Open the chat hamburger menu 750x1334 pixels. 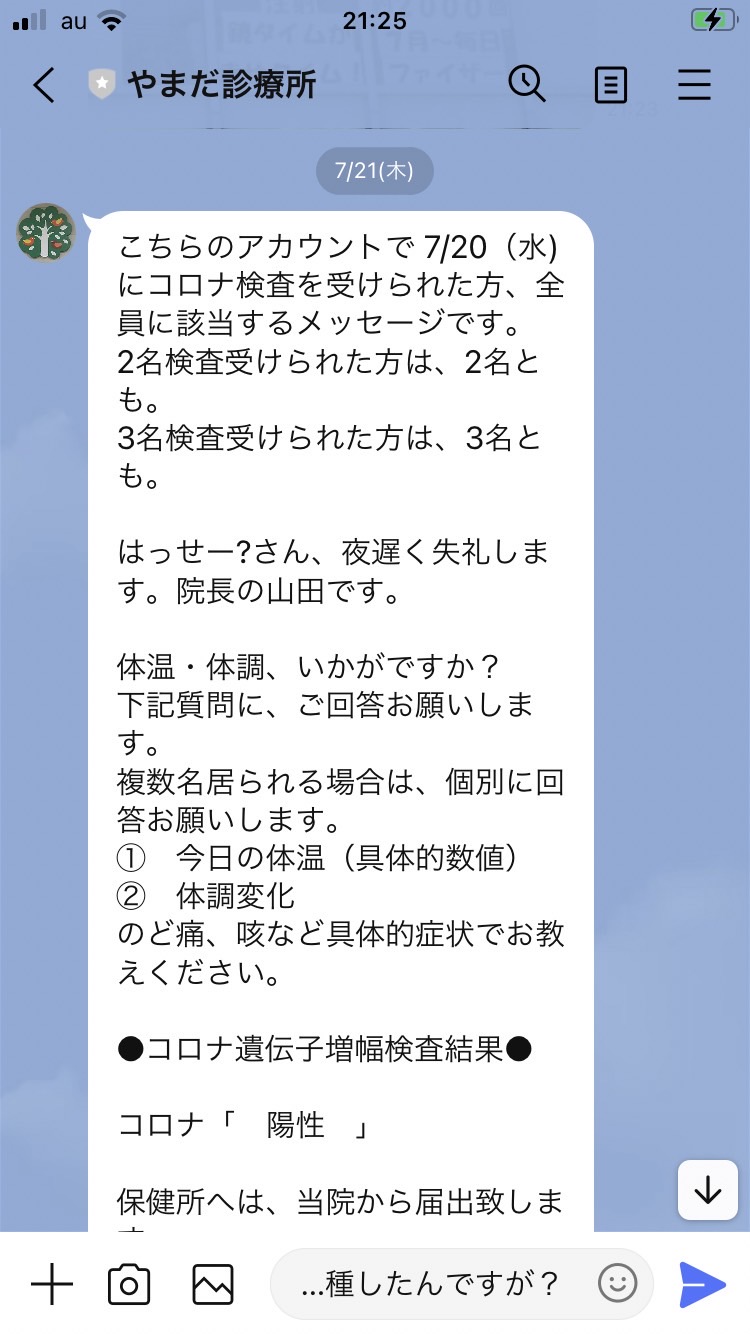coord(694,85)
